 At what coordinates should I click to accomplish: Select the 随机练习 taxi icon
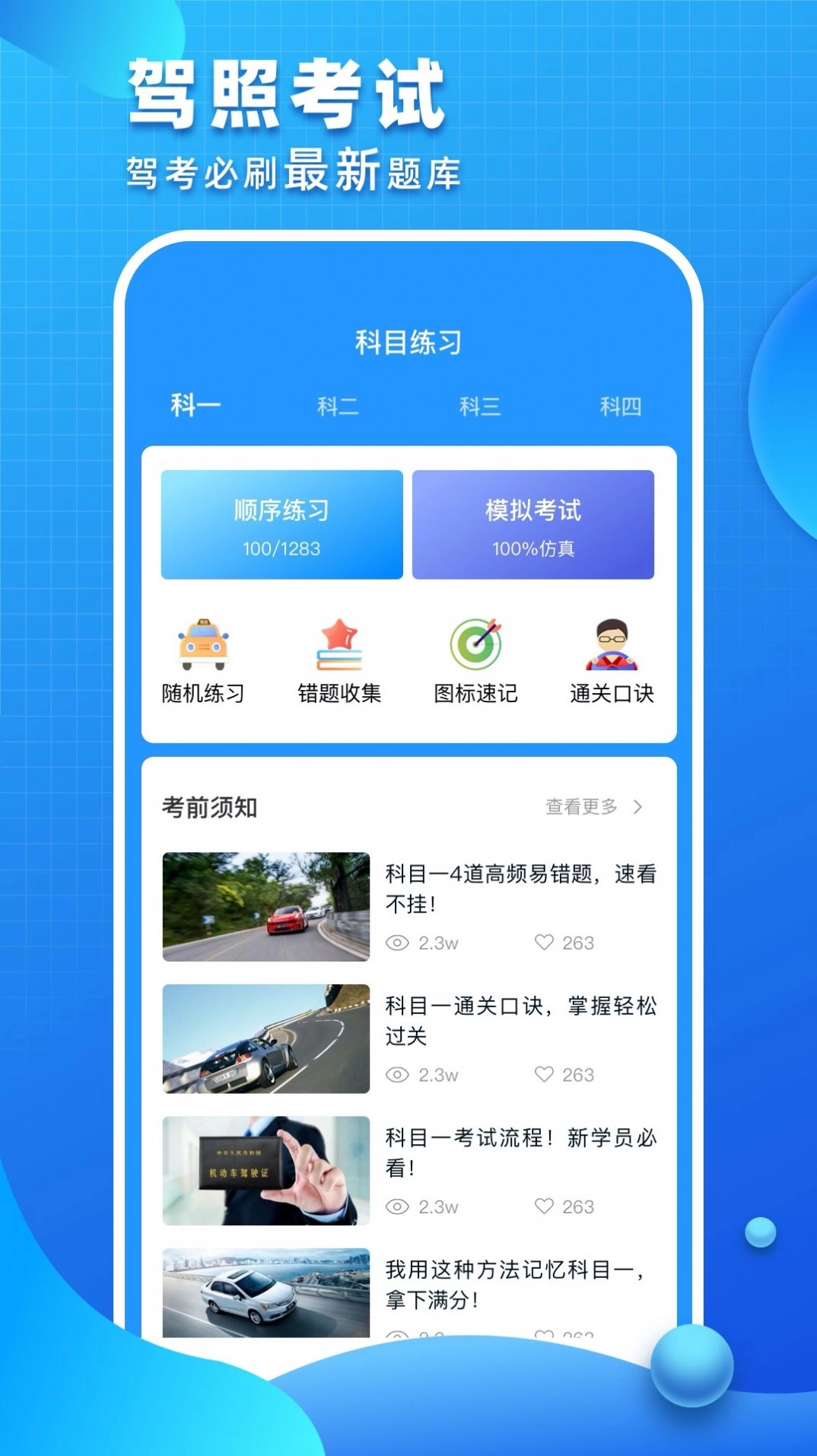click(201, 645)
